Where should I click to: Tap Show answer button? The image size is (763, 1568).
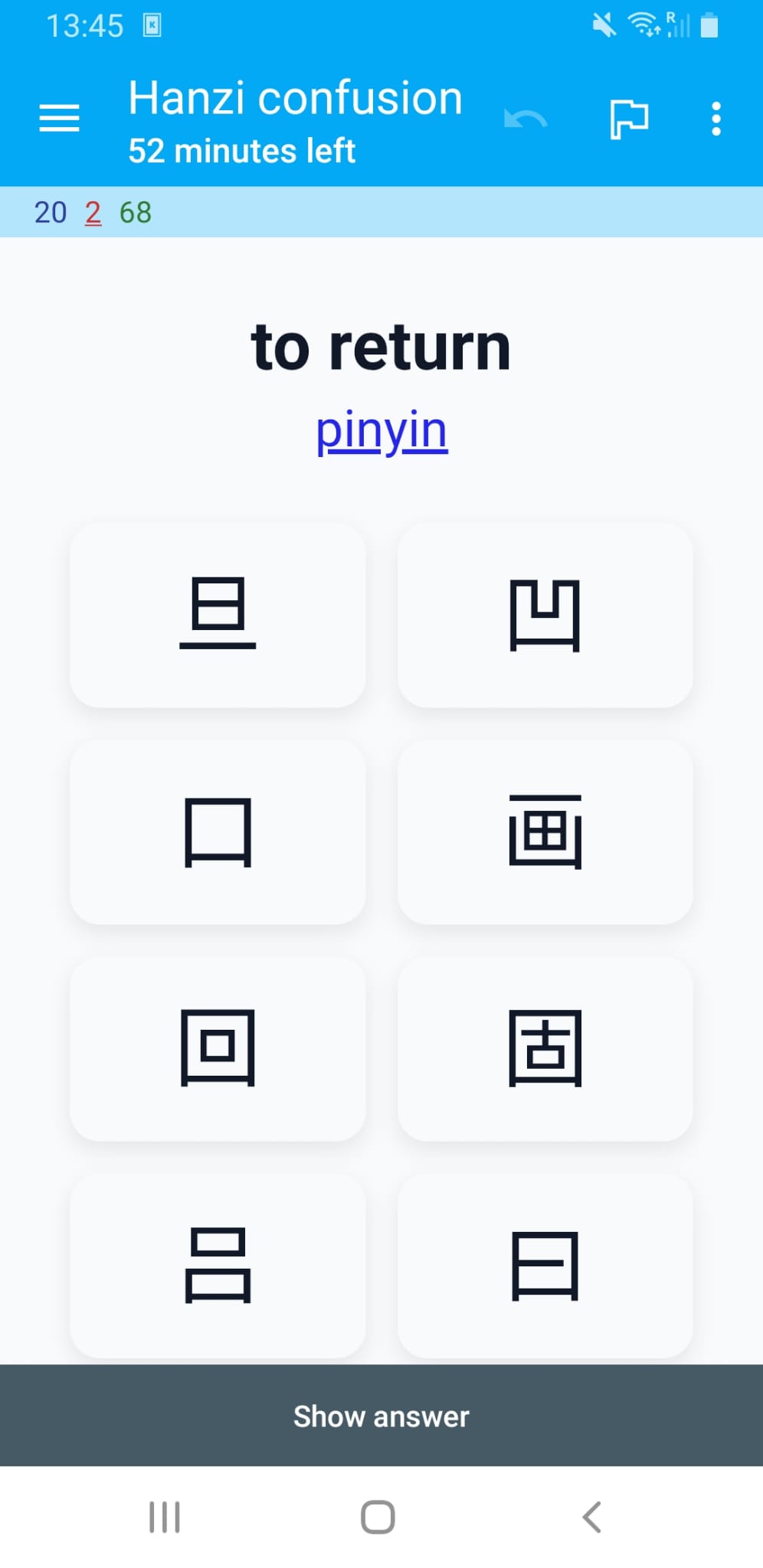point(381,1416)
